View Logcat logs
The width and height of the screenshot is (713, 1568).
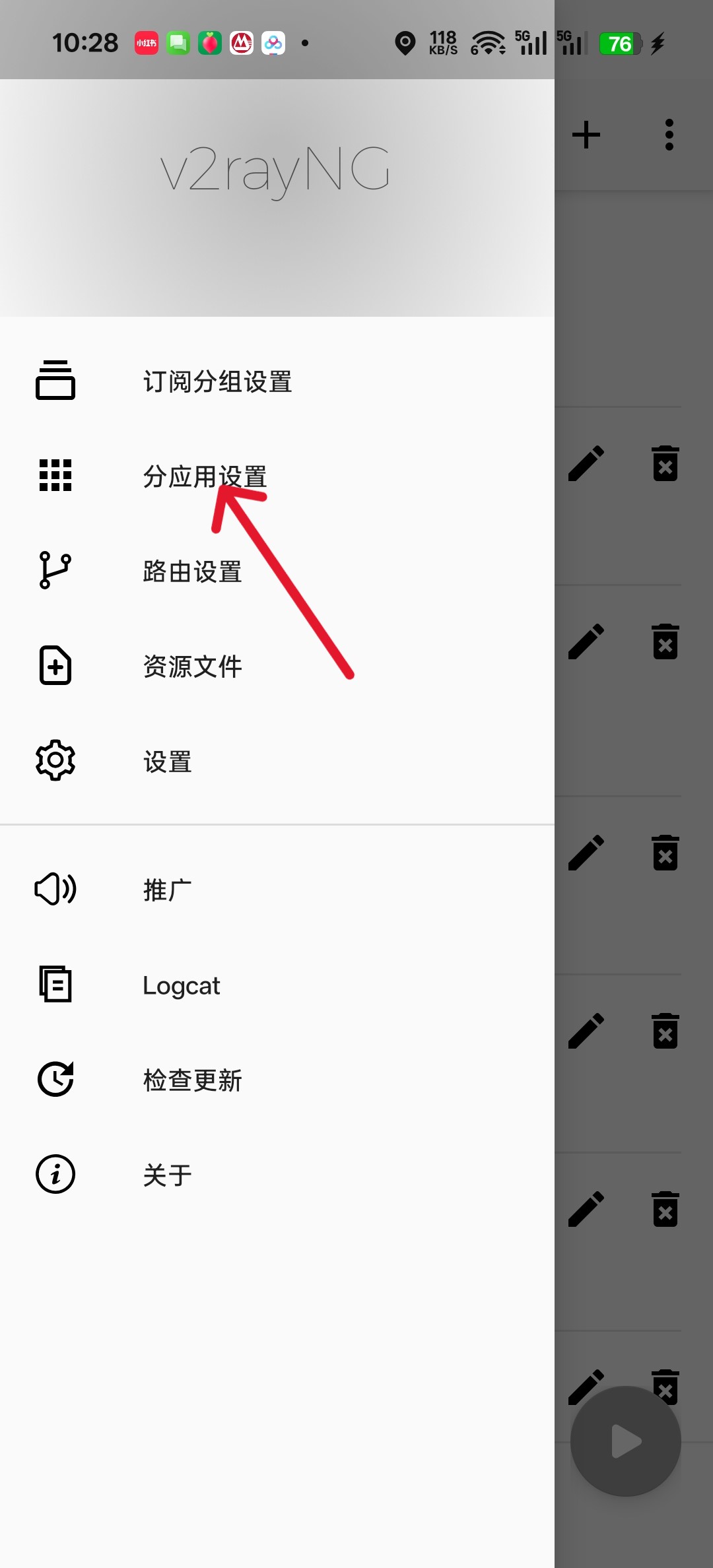[x=182, y=985]
